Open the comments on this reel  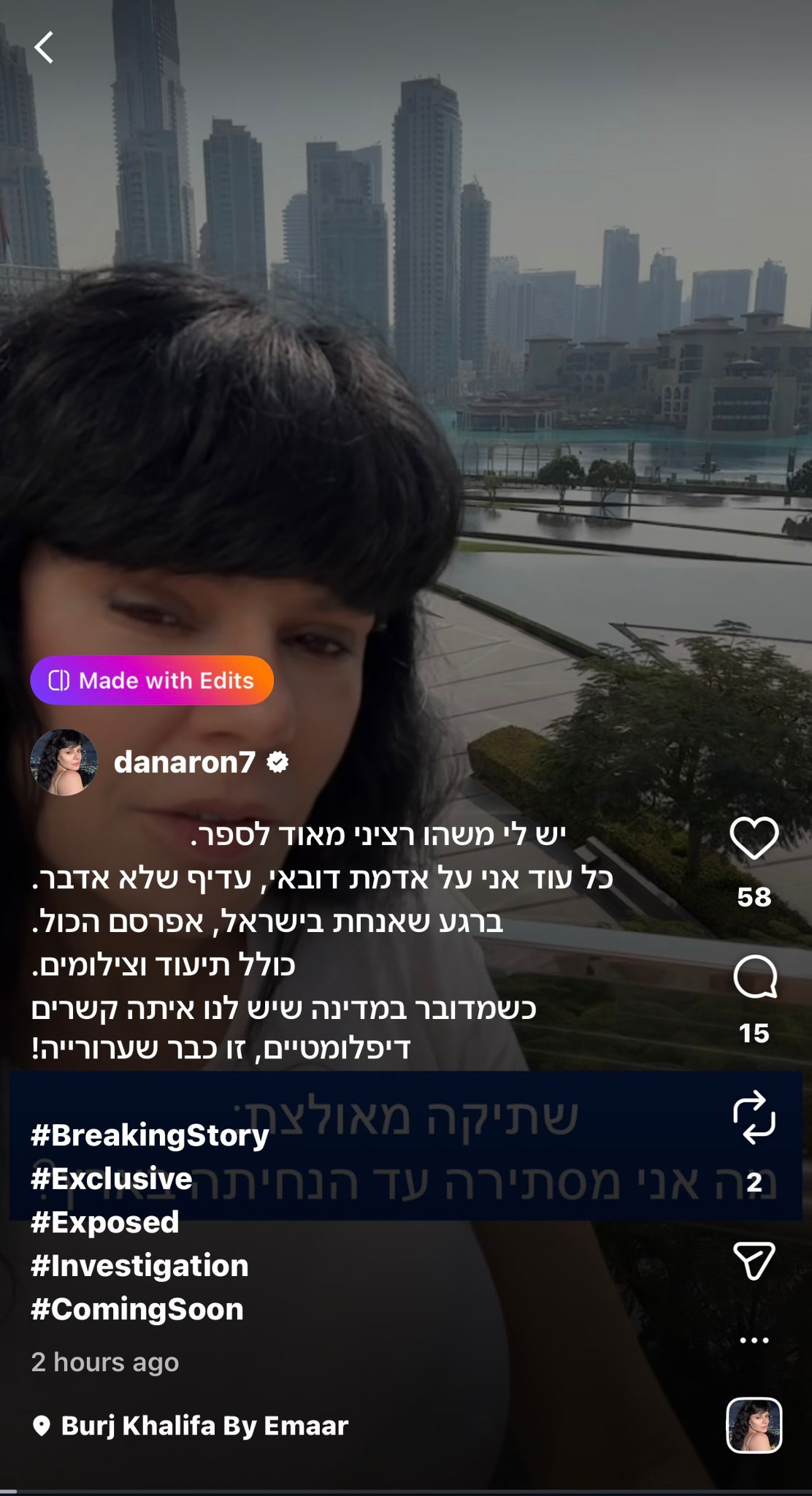(x=754, y=977)
